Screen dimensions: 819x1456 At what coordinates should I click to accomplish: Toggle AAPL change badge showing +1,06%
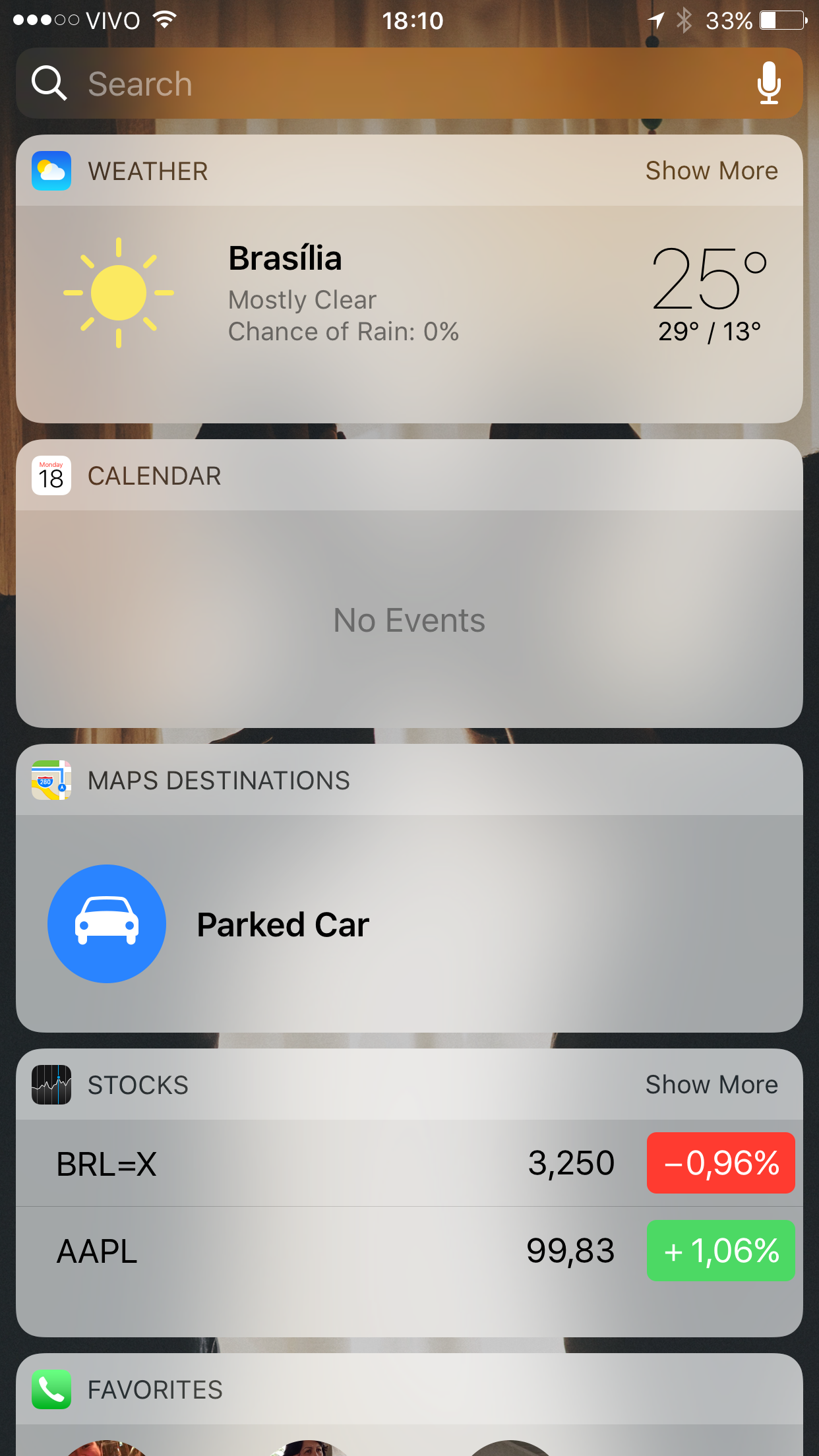(721, 1251)
